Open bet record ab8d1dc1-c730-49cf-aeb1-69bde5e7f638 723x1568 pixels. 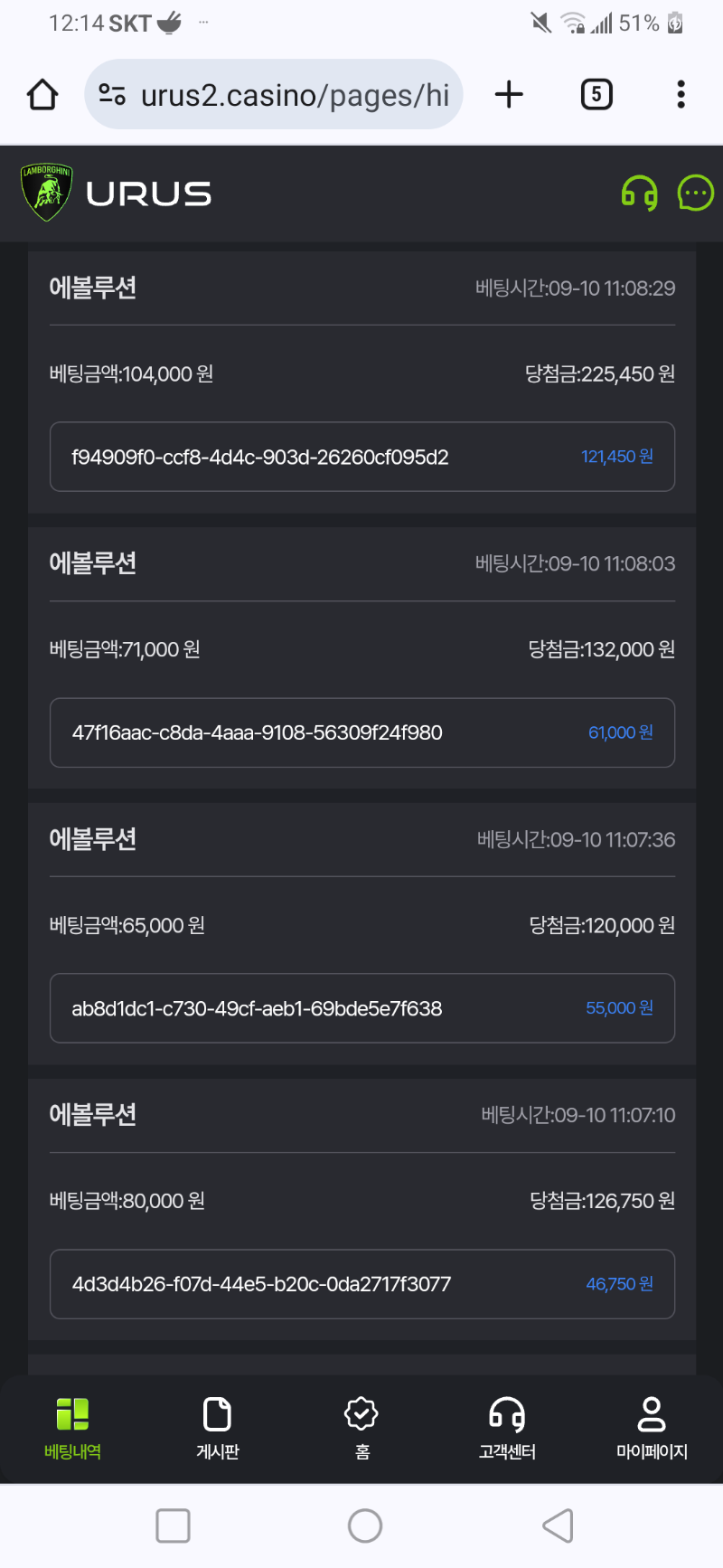pyautogui.click(x=362, y=1008)
